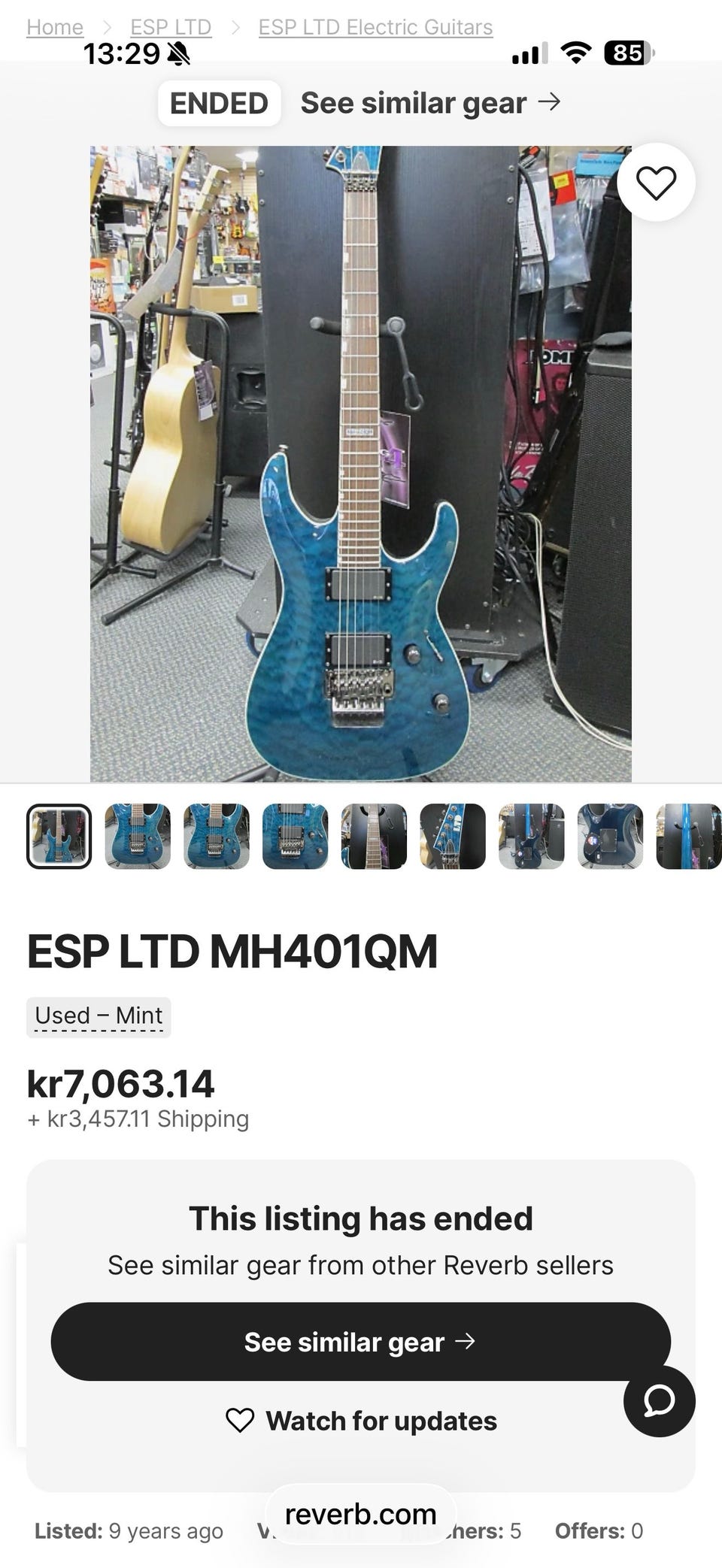Select the second guitar thumbnail

(138, 837)
